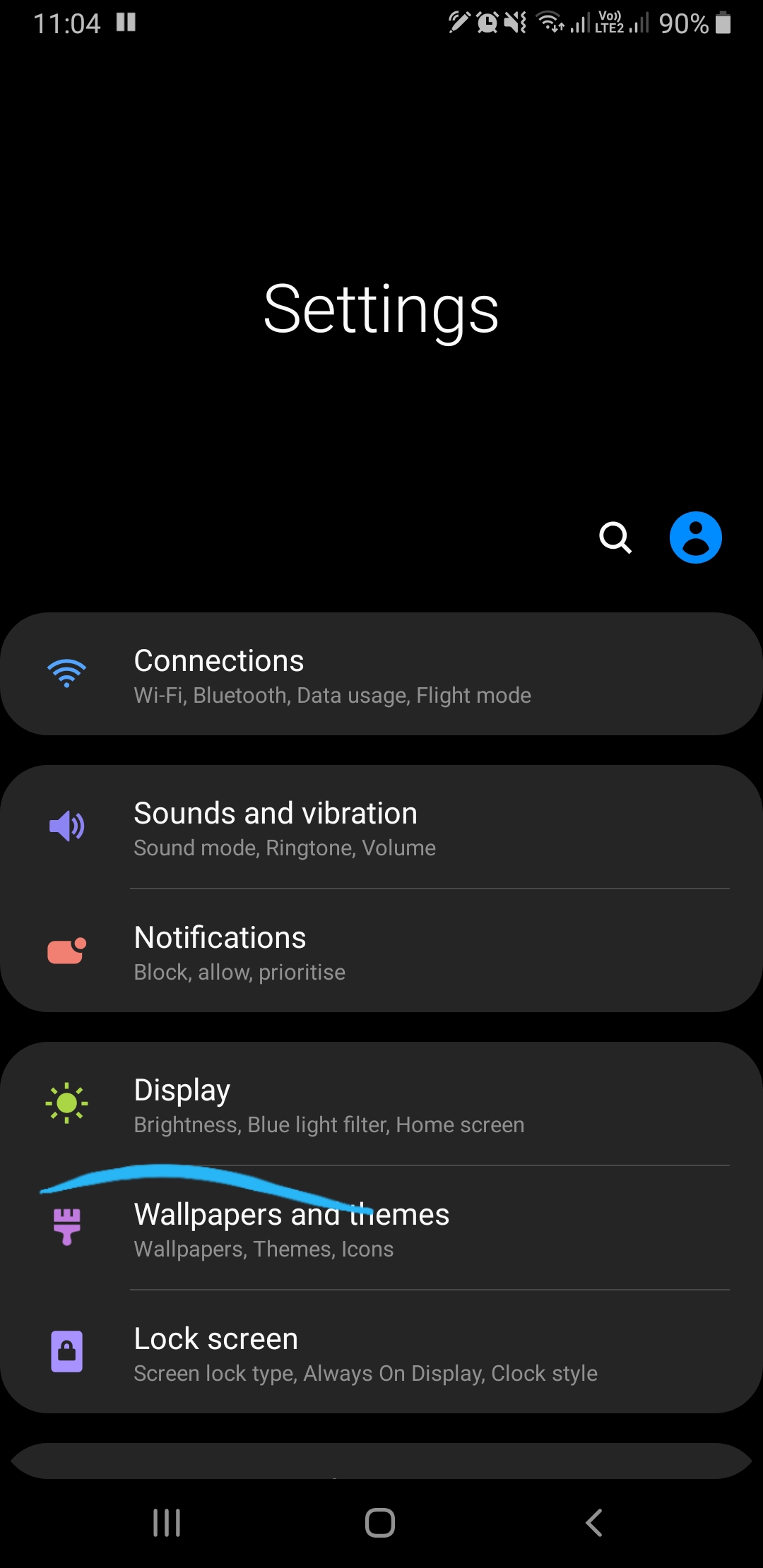The width and height of the screenshot is (763, 1568).
Task: Select the Display settings row
Action: click(381, 1105)
